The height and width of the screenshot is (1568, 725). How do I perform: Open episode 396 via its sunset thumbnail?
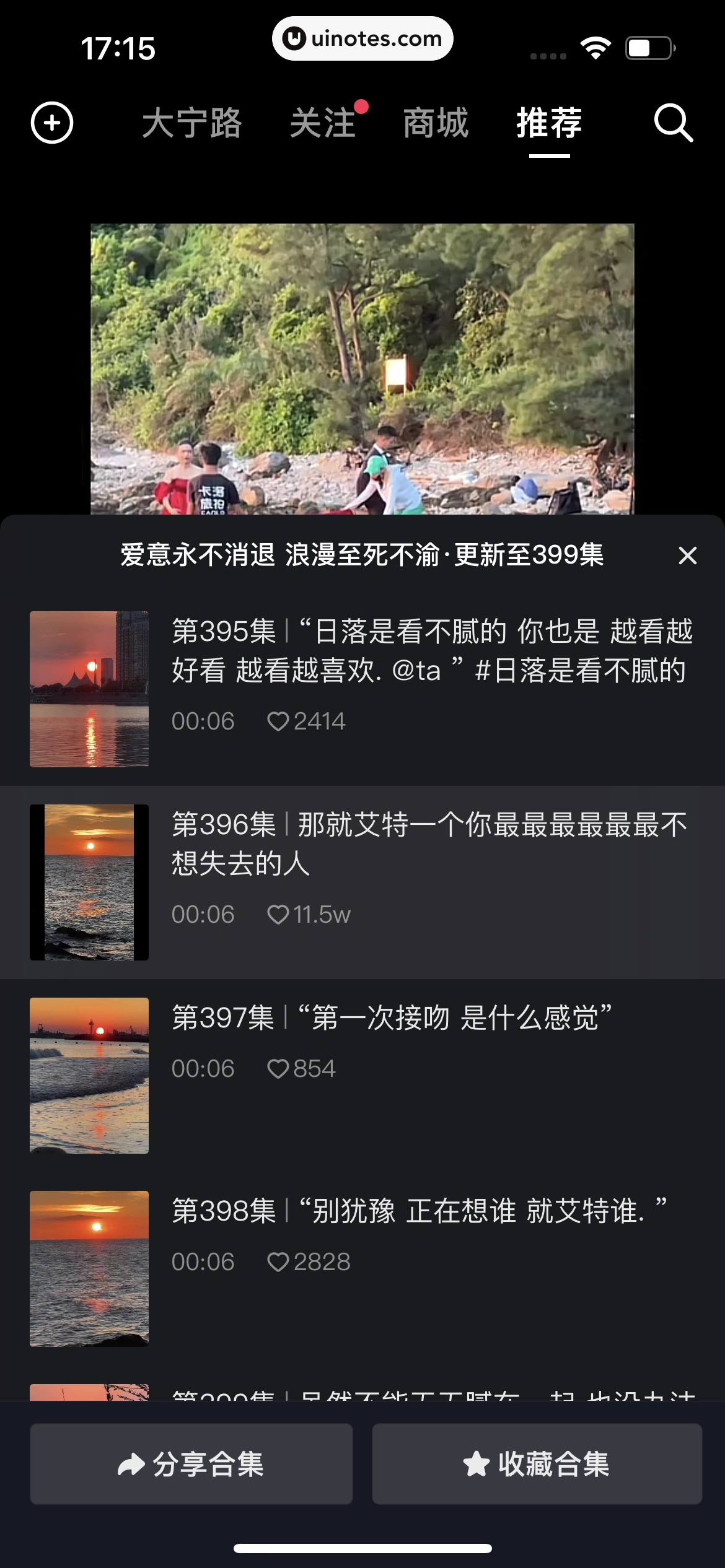(89, 883)
